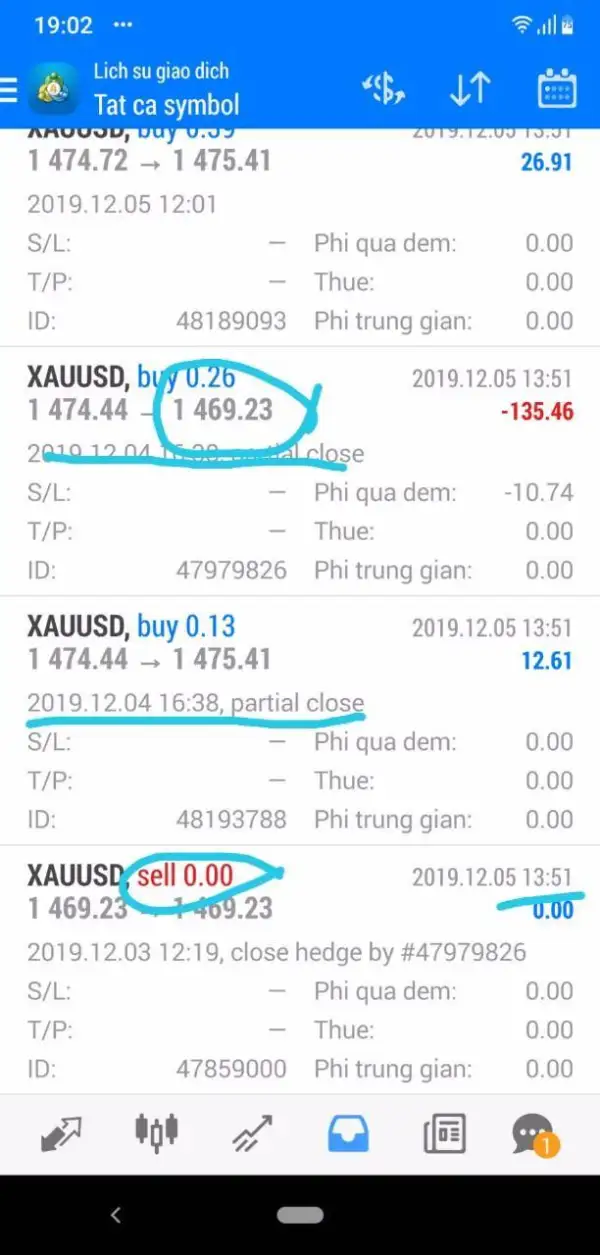Switch to the candlestick Chart tab
Image resolution: width=600 pixels, height=1255 pixels.
point(155,1133)
